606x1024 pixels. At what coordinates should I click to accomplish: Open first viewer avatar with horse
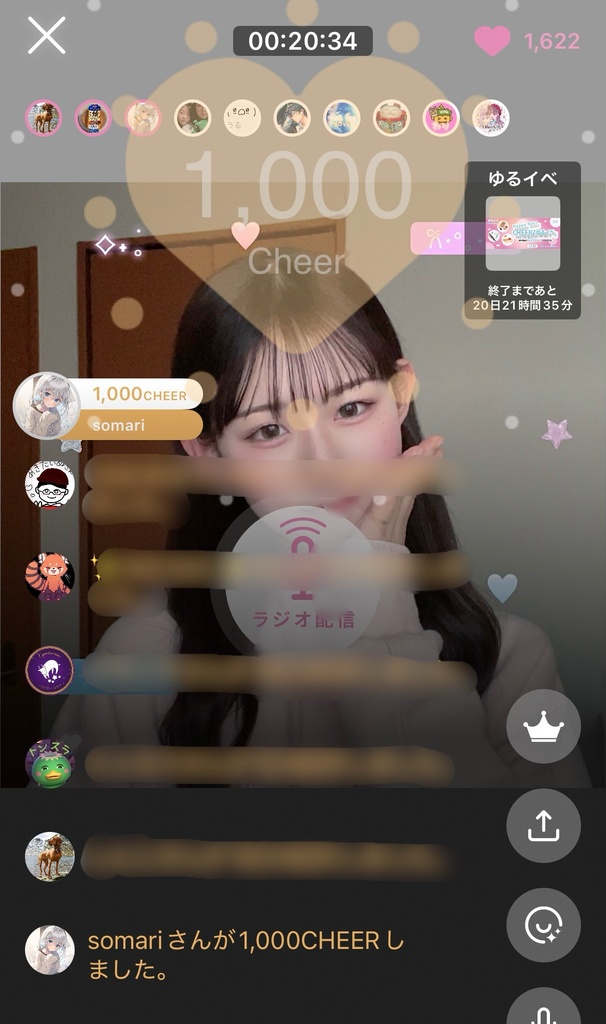tap(43, 118)
